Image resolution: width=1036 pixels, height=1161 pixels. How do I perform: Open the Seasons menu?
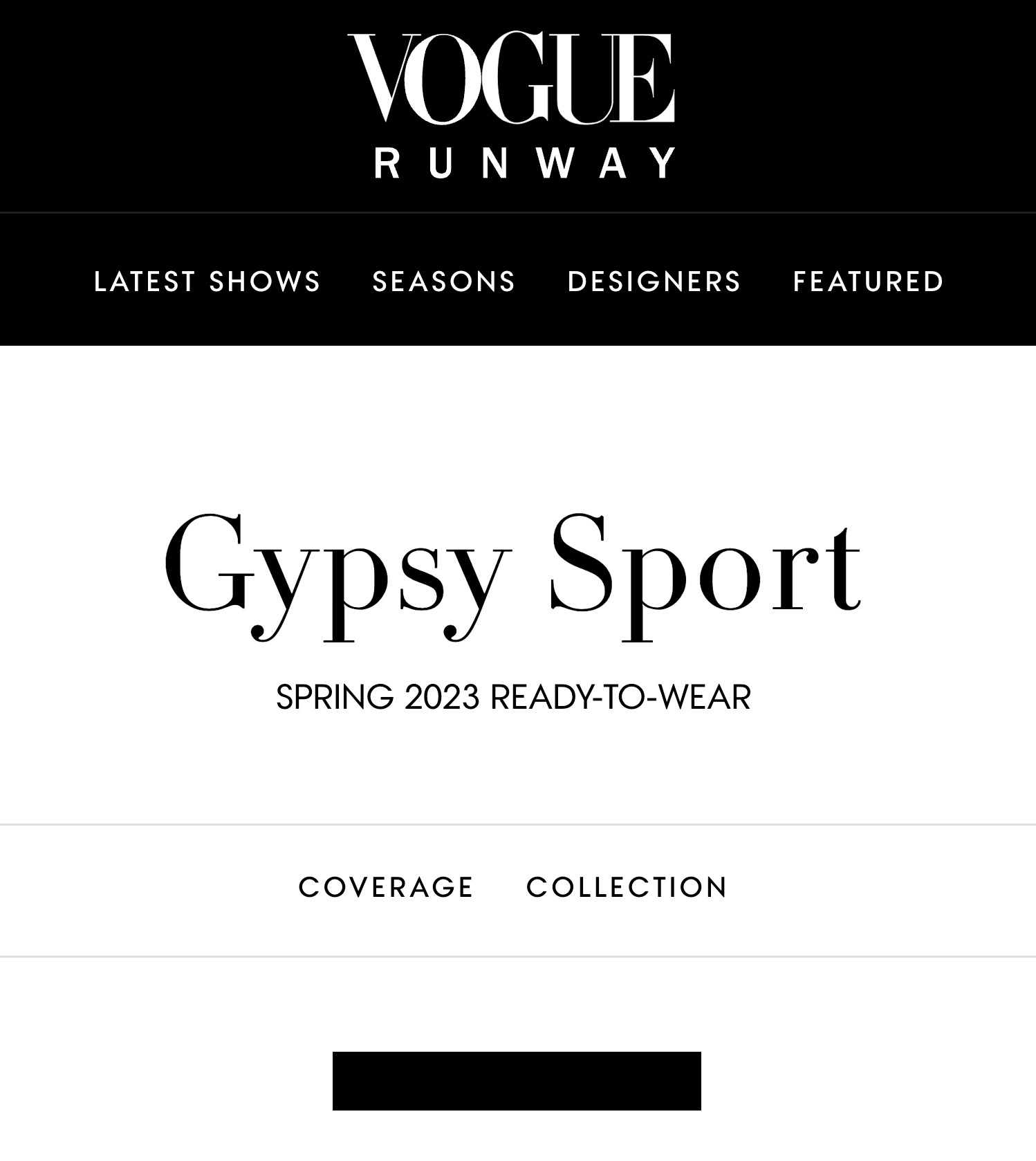[x=444, y=281]
